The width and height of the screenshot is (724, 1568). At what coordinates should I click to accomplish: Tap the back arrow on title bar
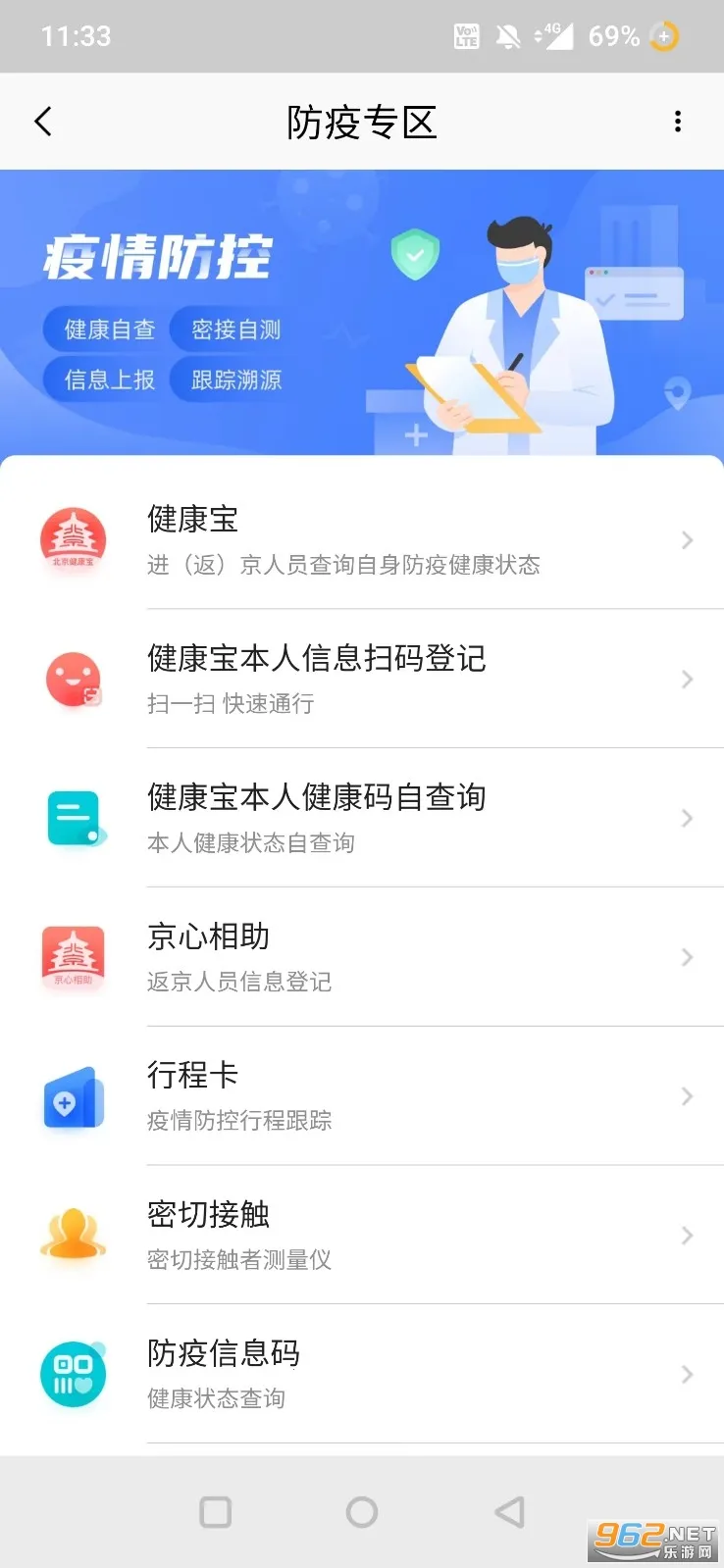coord(43,121)
